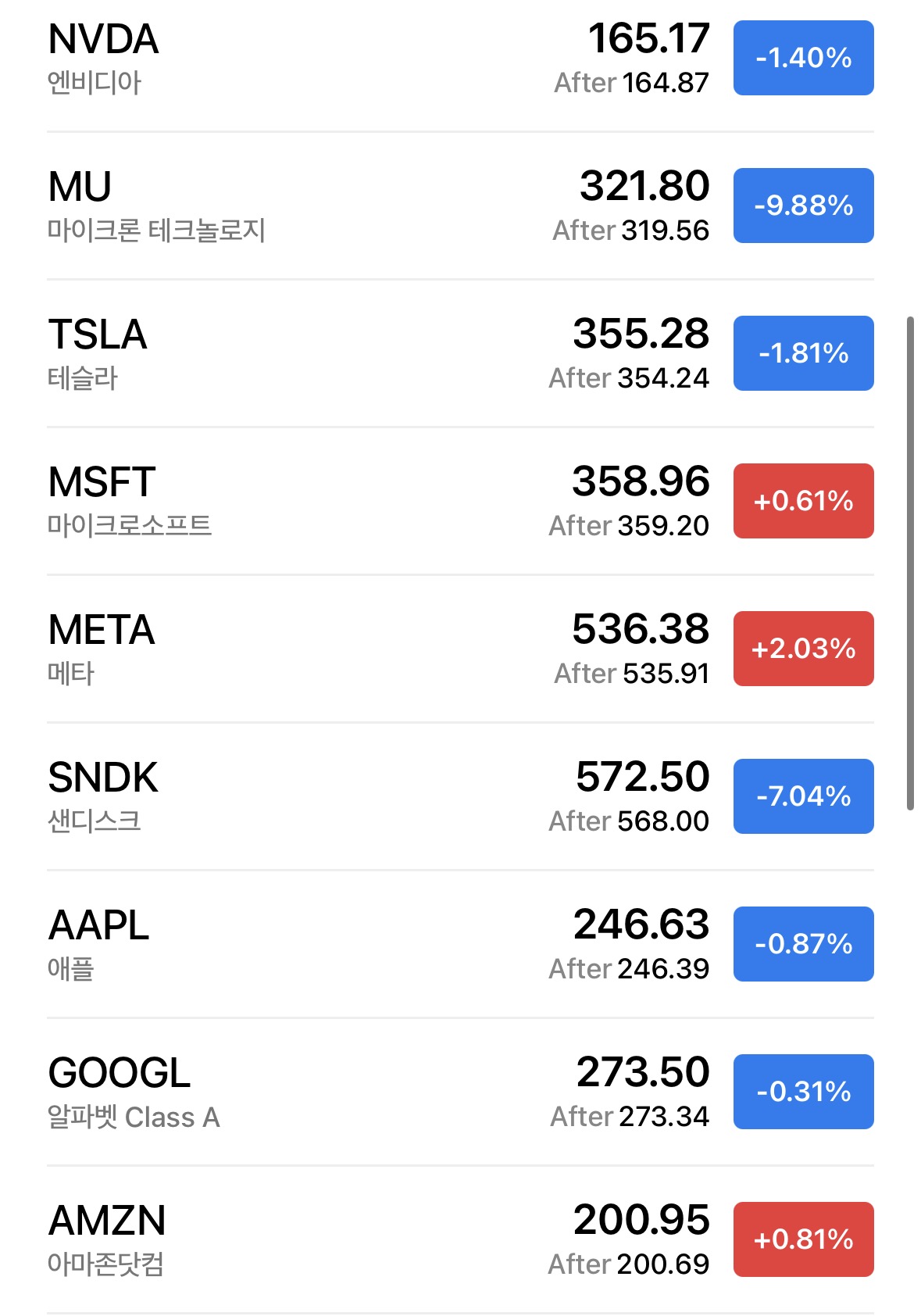Open the NVDA stock row
921x1316 pixels.
(x=104, y=59)
